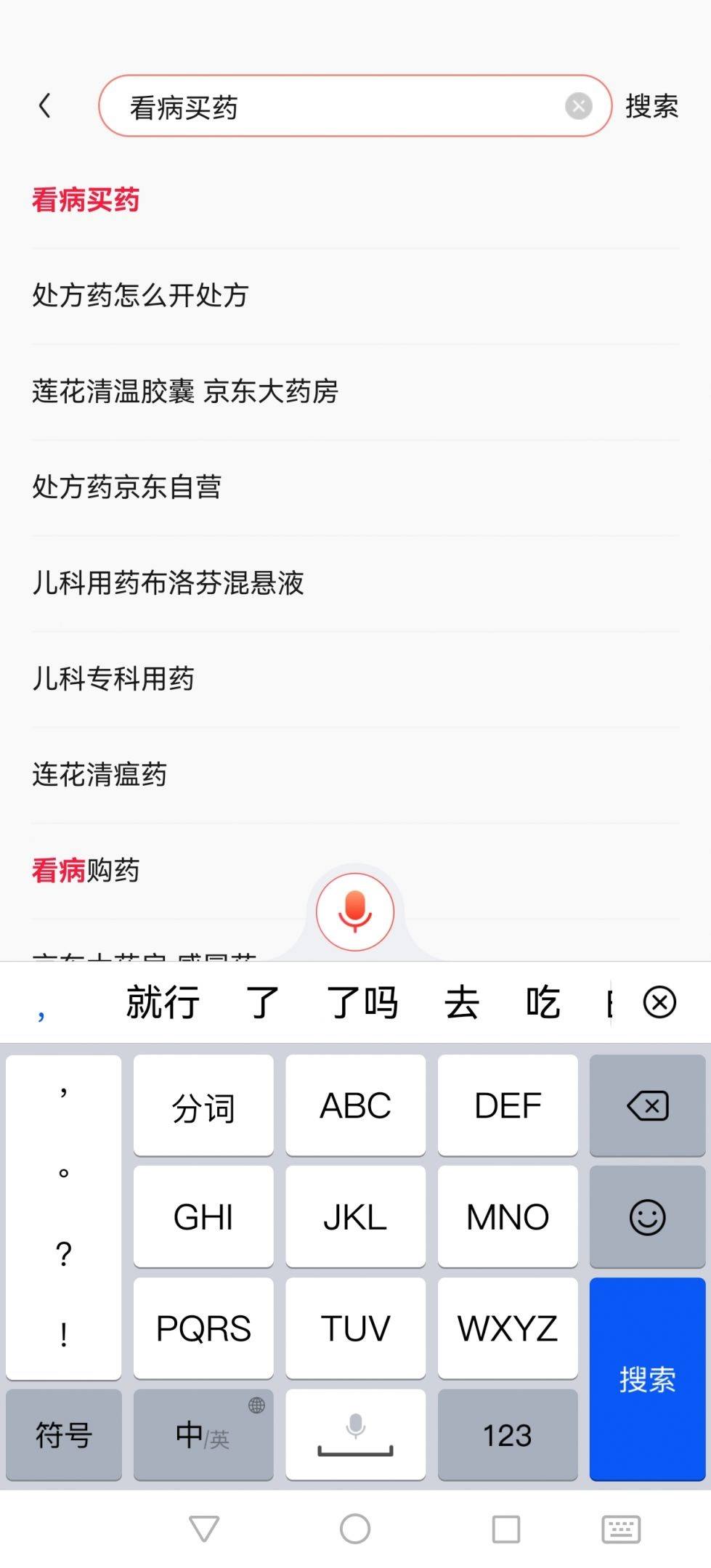The height and width of the screenshot is (1568, 711).
Task: Tap the keyboard voice input key
Action: point(354,1434)
